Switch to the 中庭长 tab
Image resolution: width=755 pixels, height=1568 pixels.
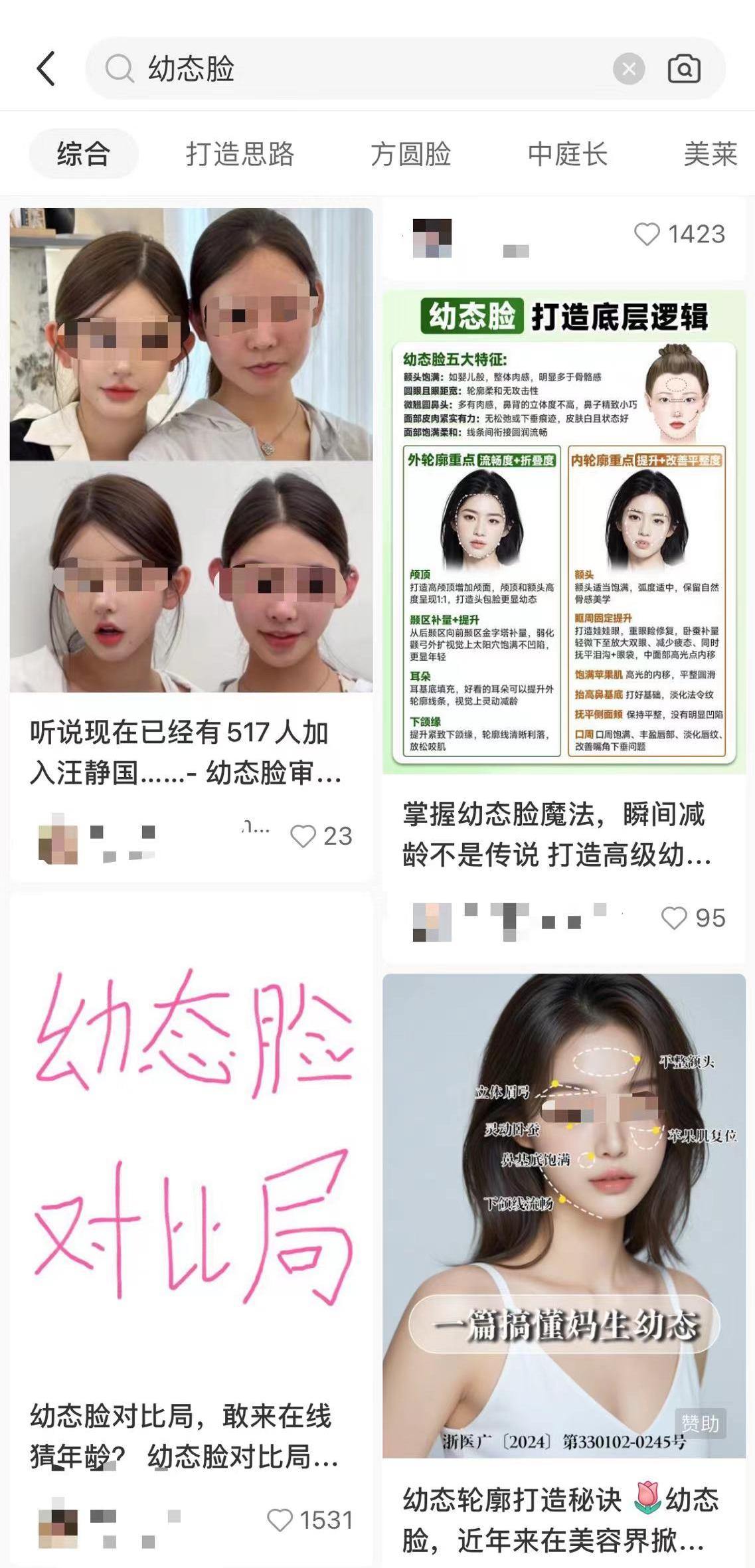pyautogui.click(x=567, y=154)
